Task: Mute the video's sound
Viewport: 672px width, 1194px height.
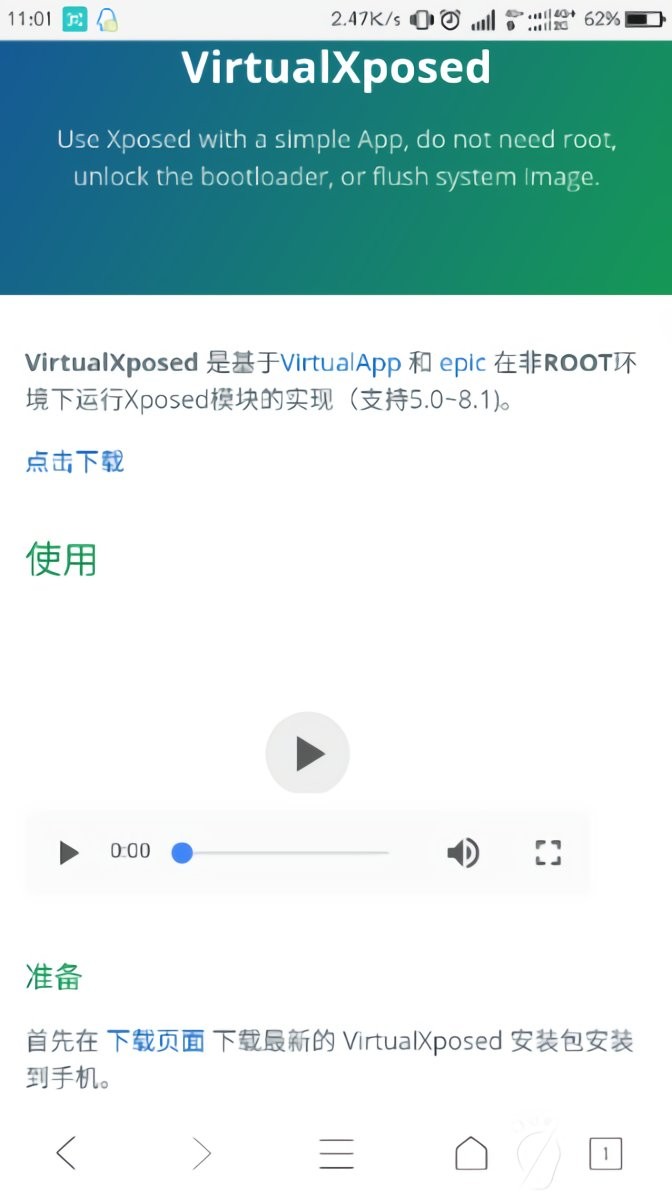Action: pyautogui.click(x=462, y=853)
